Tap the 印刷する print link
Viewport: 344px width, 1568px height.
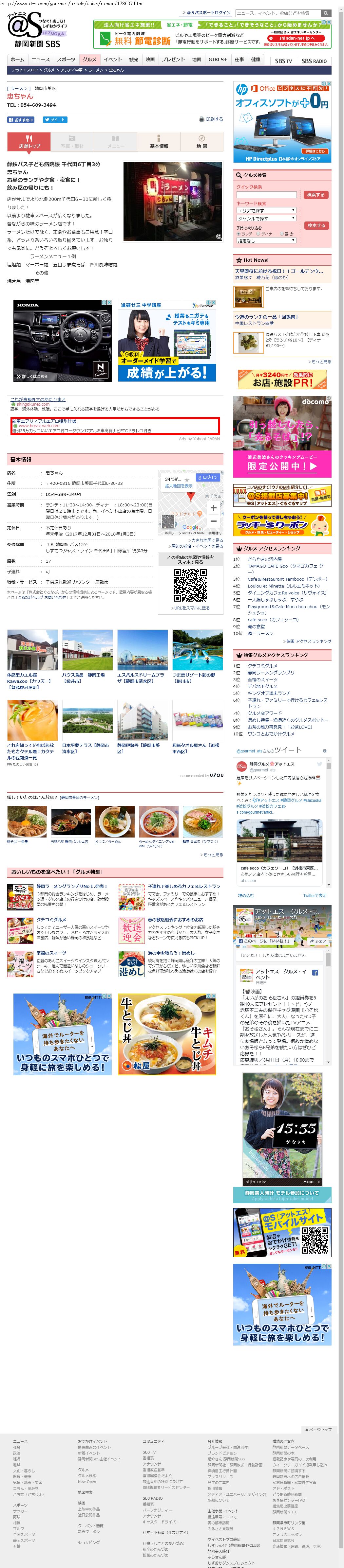tap(214, 119)
